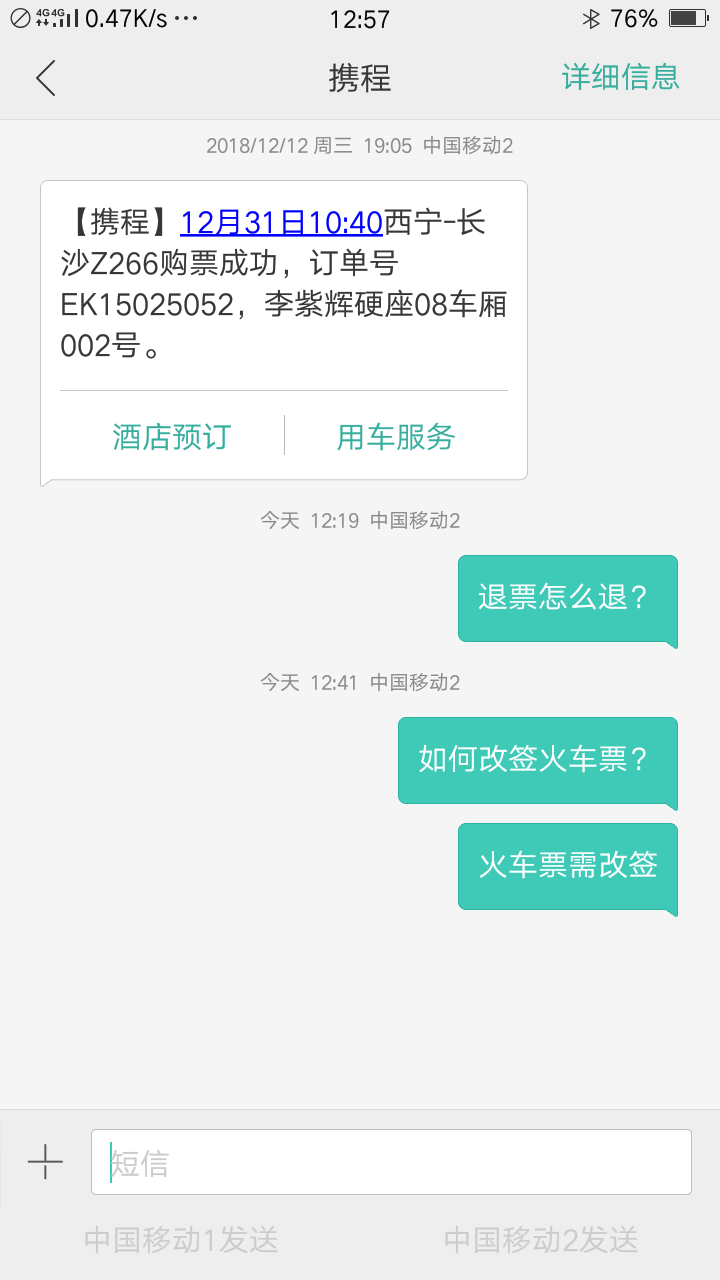Image resolution: width=720 pixels, height=1280 pixels.
Task: Focus the 短信 text input field
Action: coord(390,1162)
